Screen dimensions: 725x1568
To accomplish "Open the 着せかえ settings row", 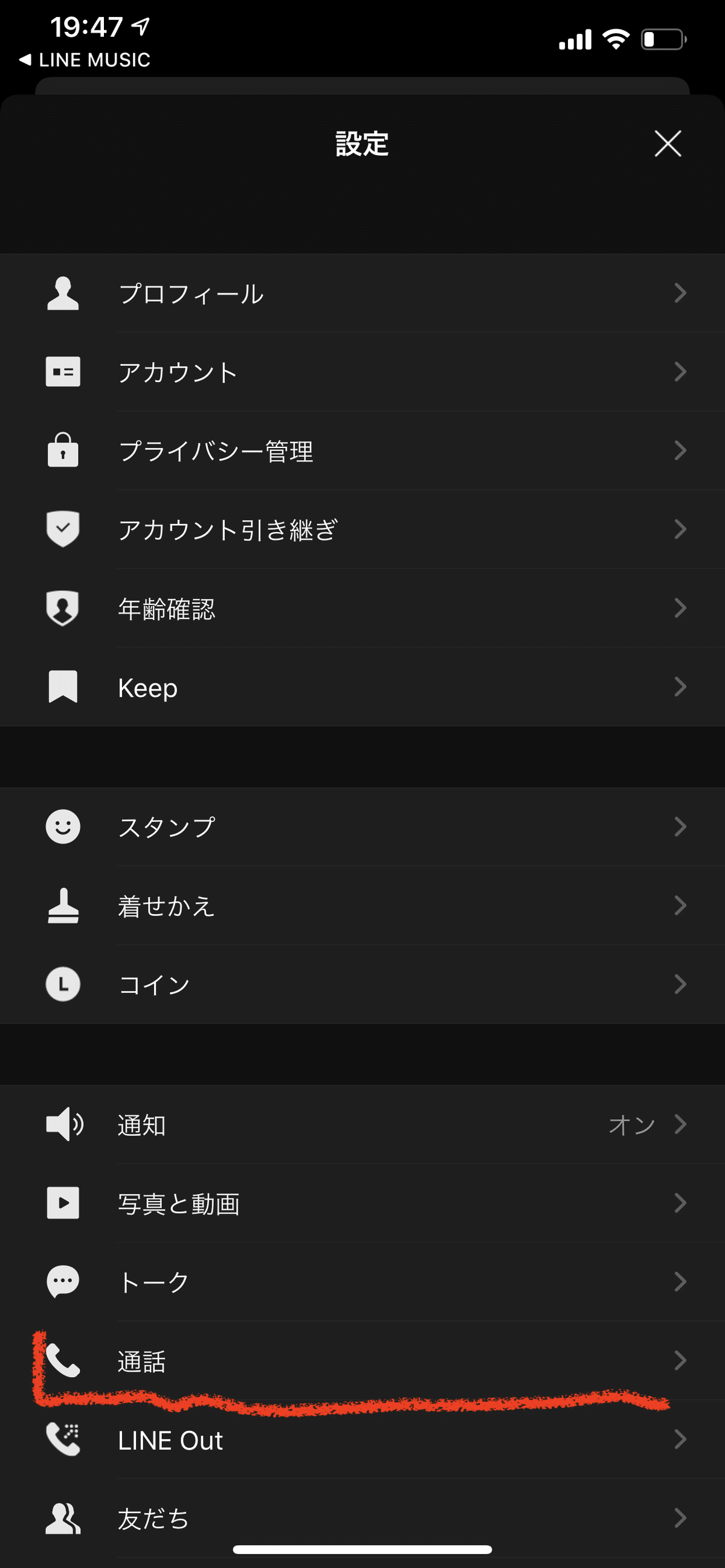I will tap(362, 906).
